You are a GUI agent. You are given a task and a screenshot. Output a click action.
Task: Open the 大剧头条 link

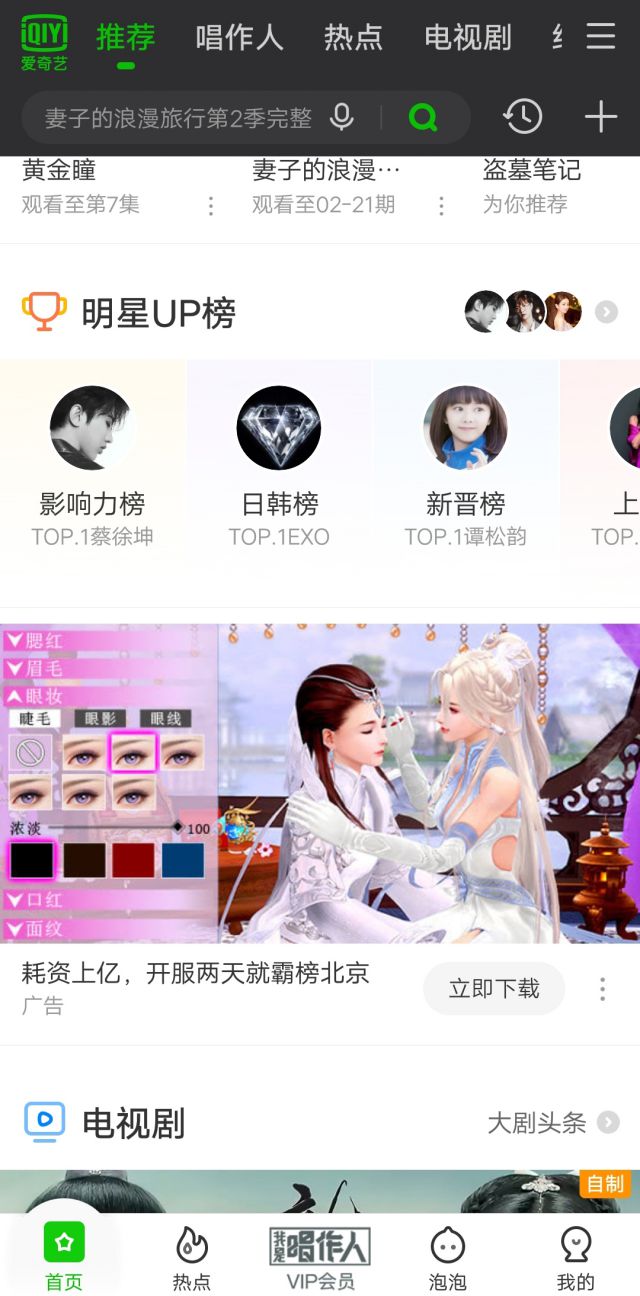click(552, 1123)
